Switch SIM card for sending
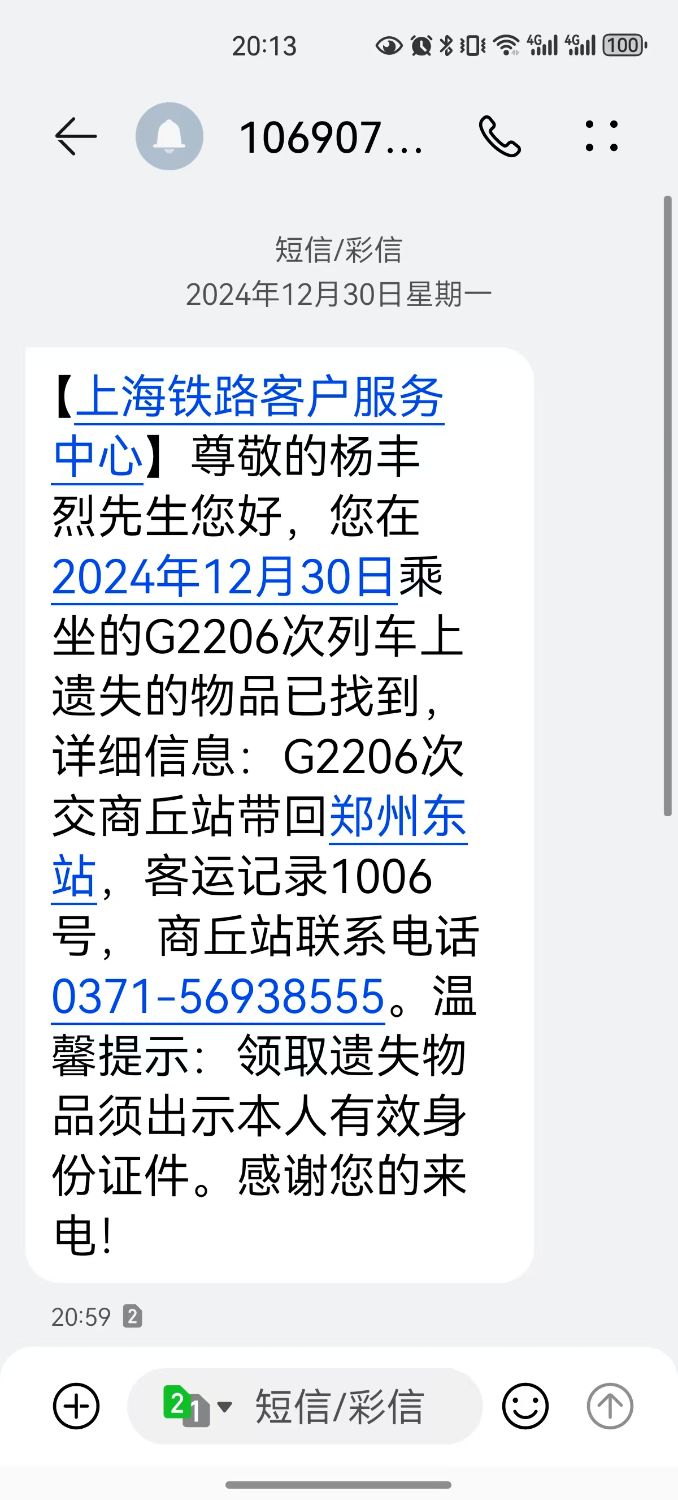This screenshot has width=678, height=1500. coord(196,1407)
